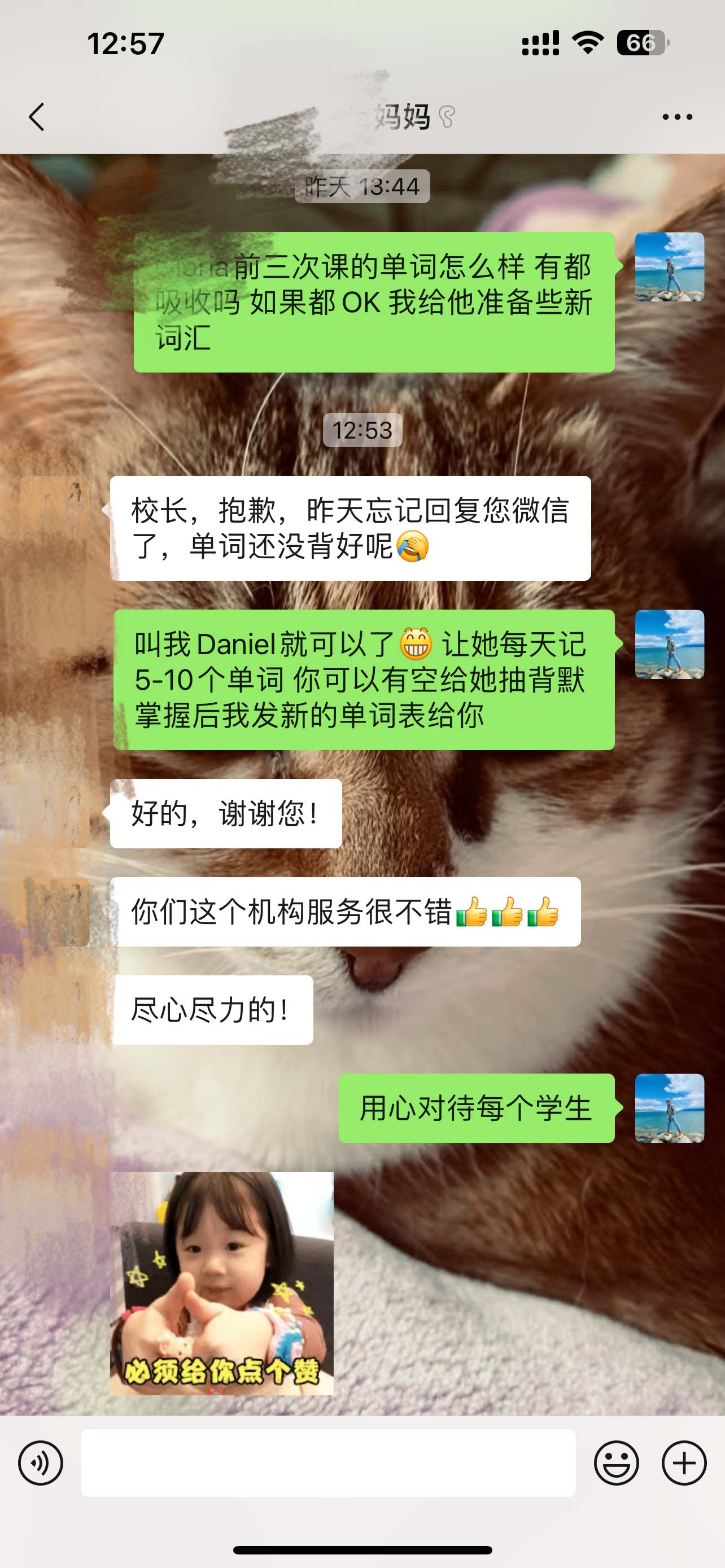Switch to voice message input
Screen dimensions: 725x1568
40,1462
